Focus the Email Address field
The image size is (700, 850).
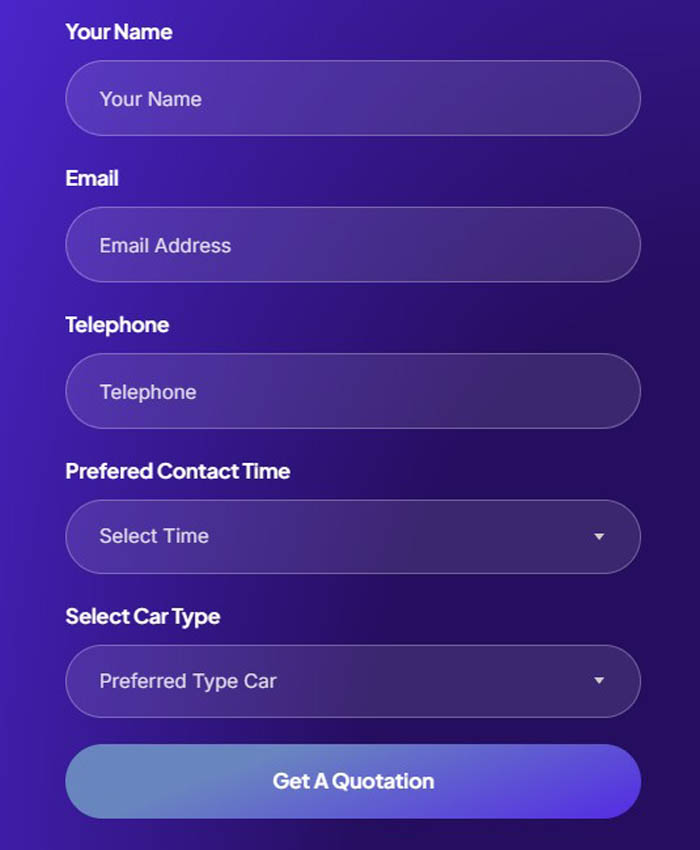[352, 245]
